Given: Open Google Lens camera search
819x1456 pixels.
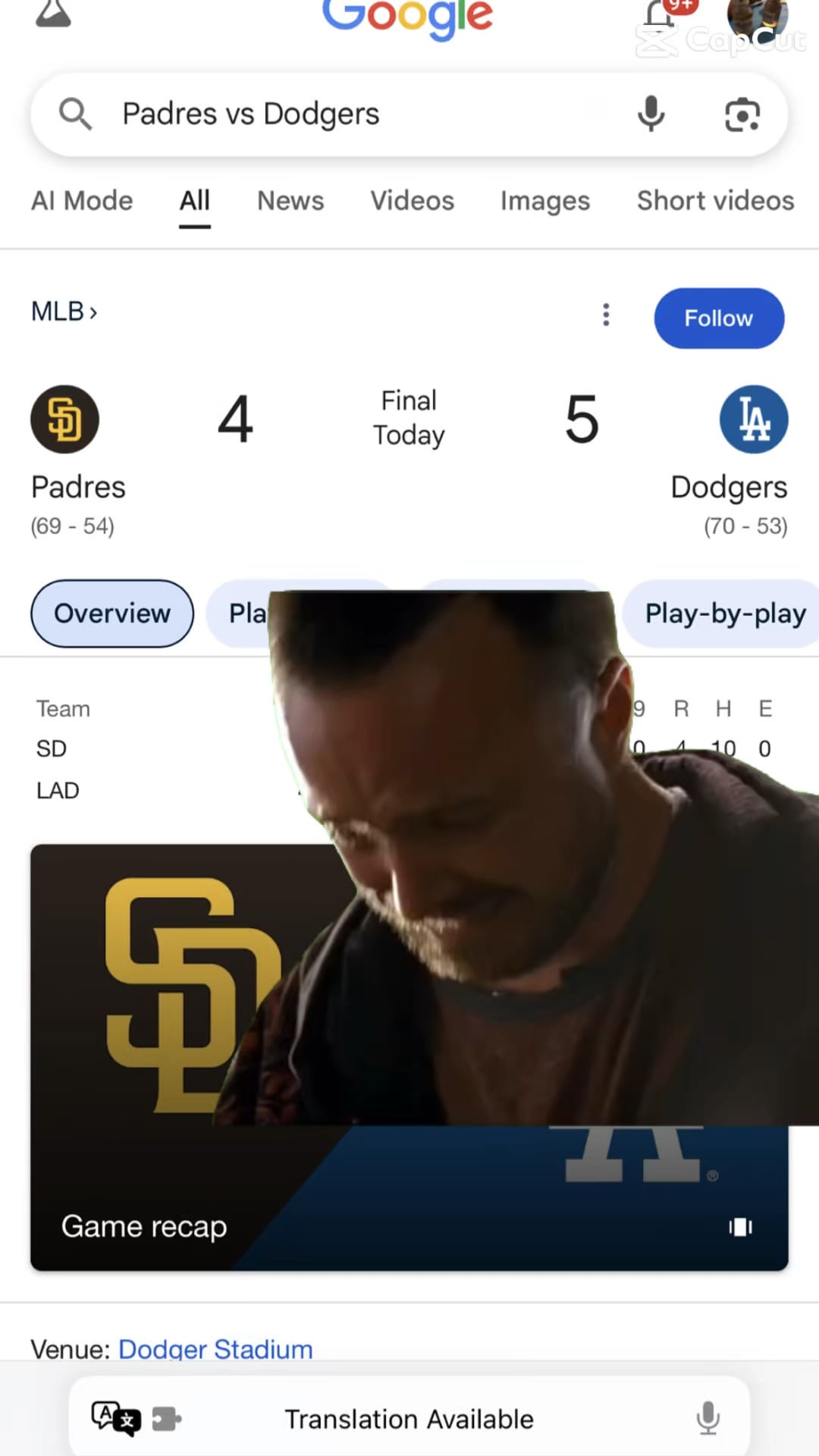Looking at the screenshot, I should click(742, 115).
